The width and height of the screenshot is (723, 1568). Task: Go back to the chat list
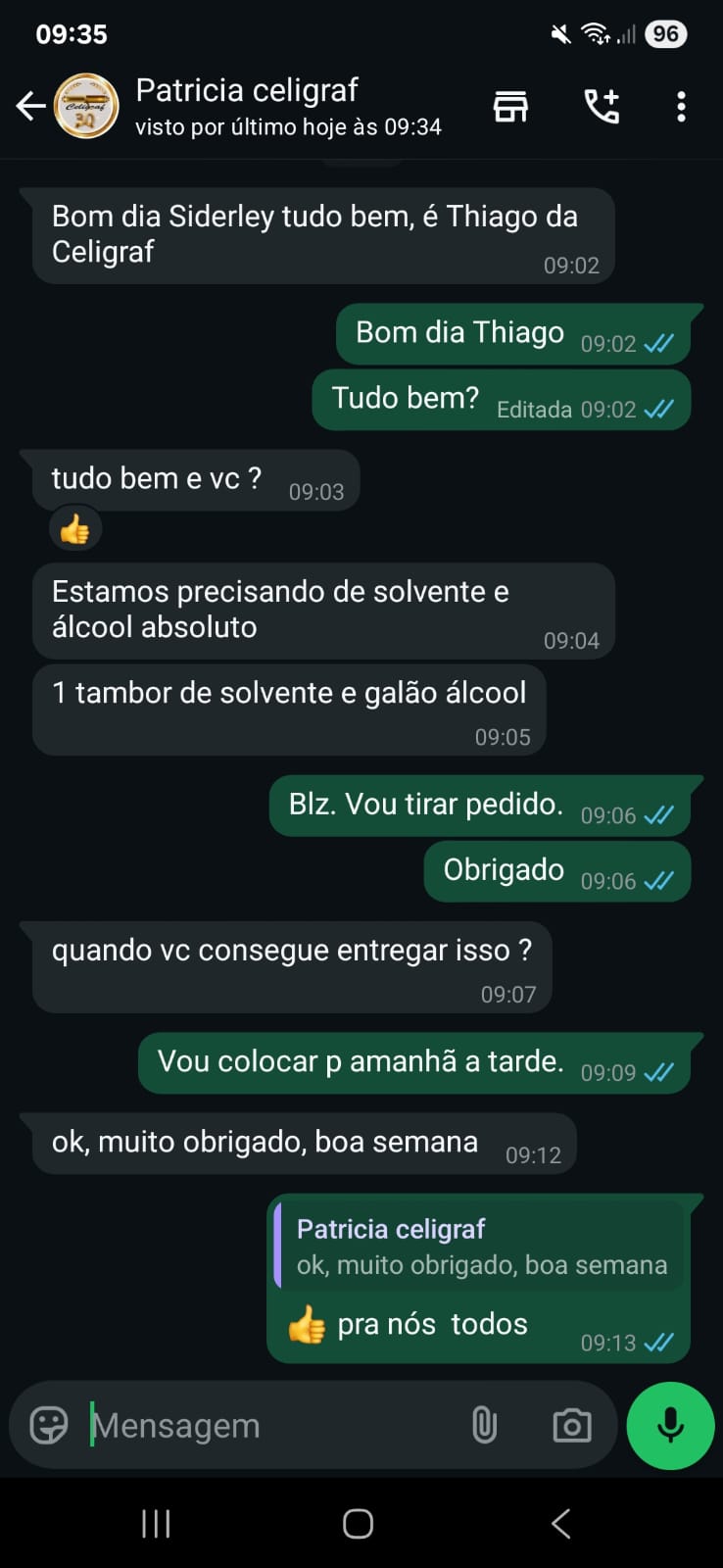pos(30,106)
